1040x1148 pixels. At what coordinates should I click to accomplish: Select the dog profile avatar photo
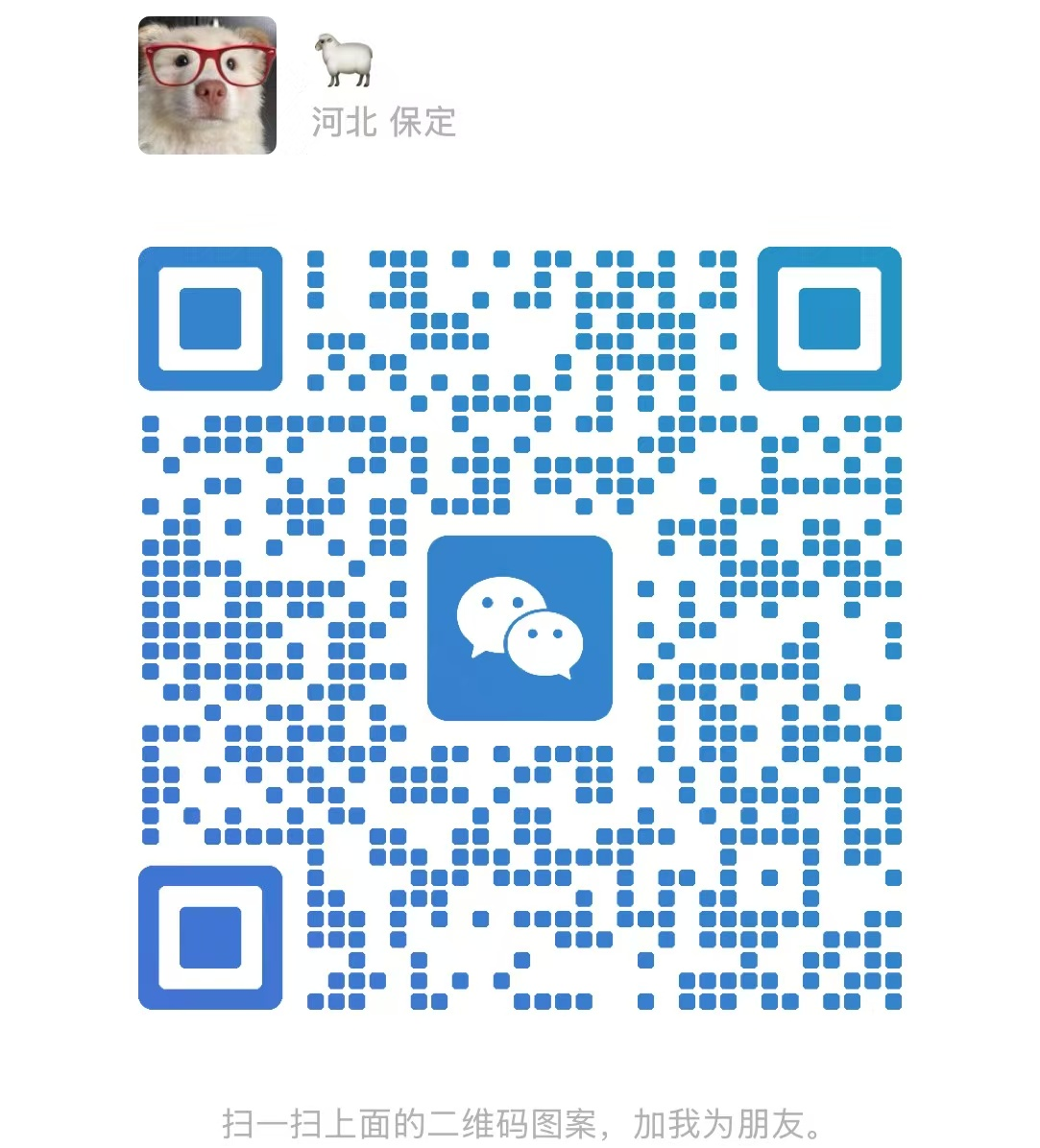coord(206,84)
